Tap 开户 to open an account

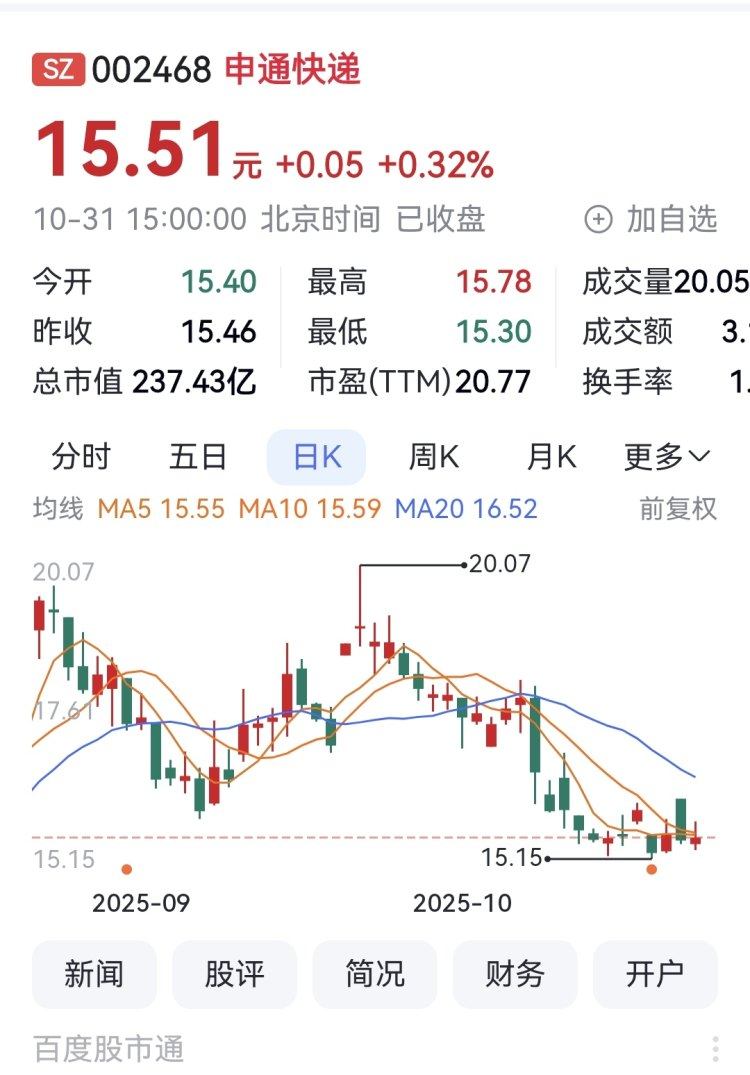655,974
